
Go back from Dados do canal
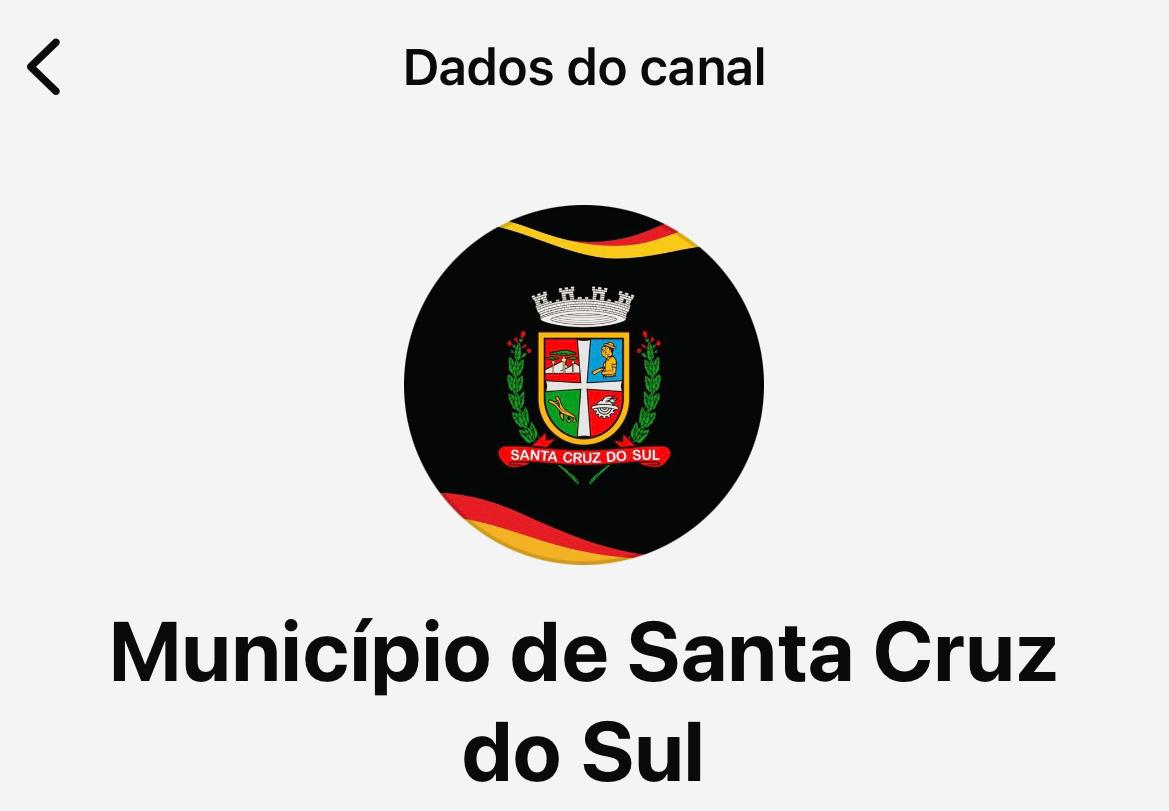[x=44, y=67]
